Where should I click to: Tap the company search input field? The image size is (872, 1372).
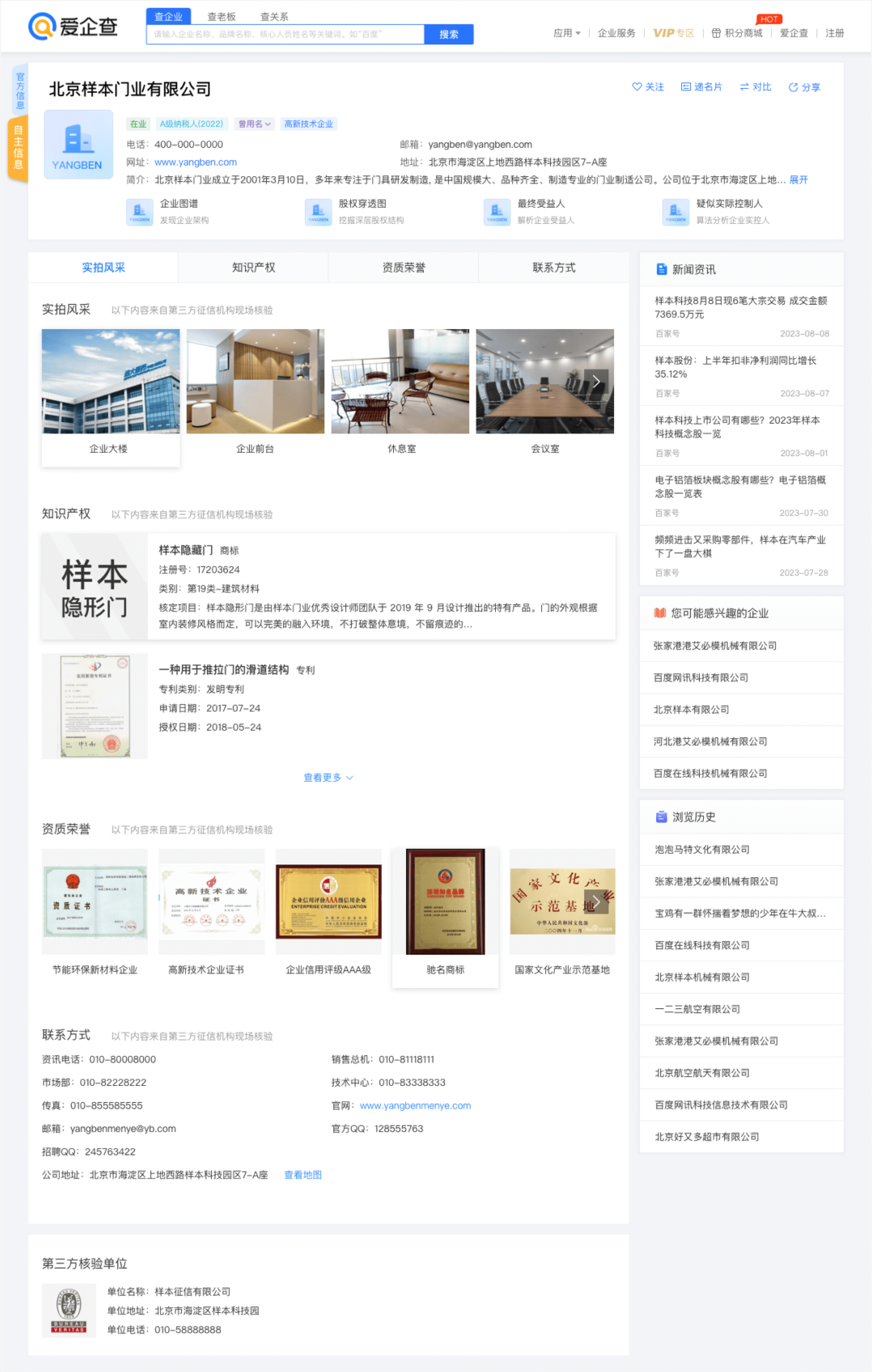[285, 35]
